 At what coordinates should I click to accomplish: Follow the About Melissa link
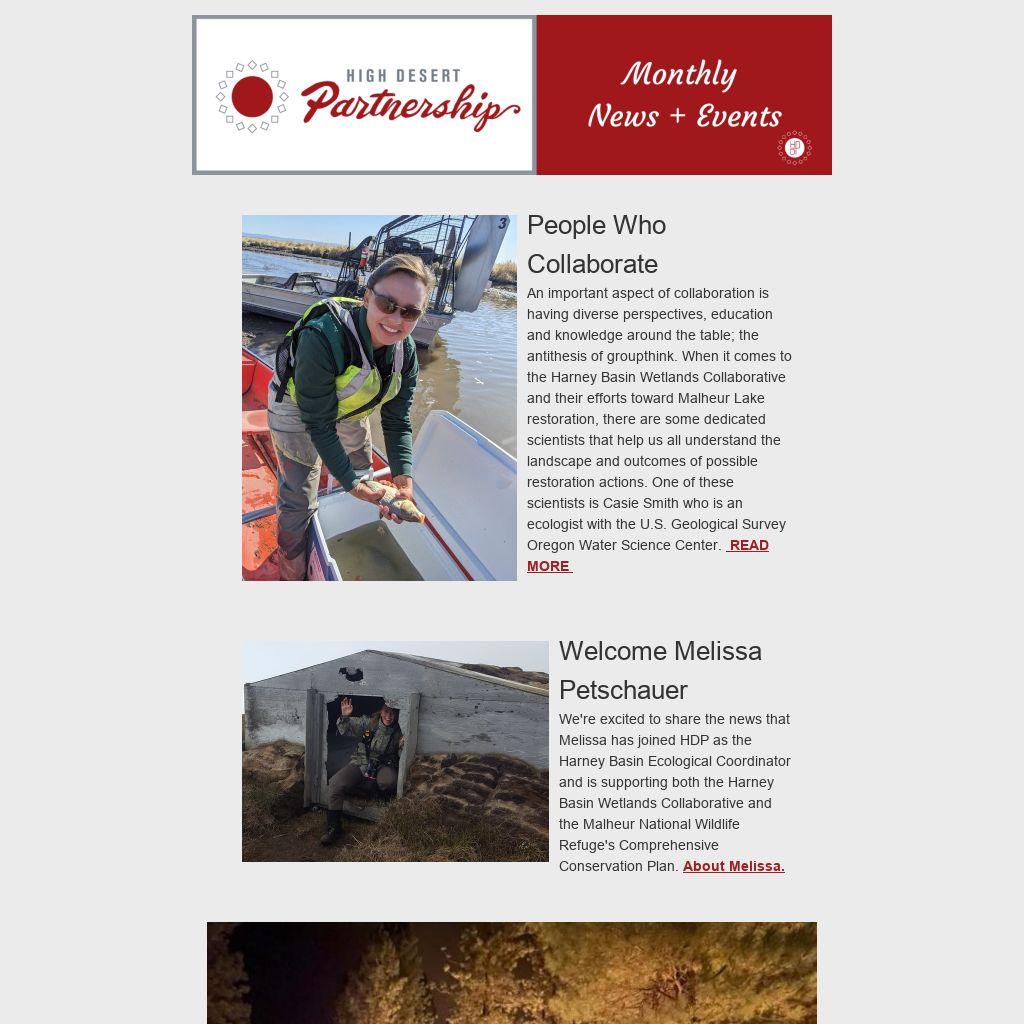tap(733, 866)
